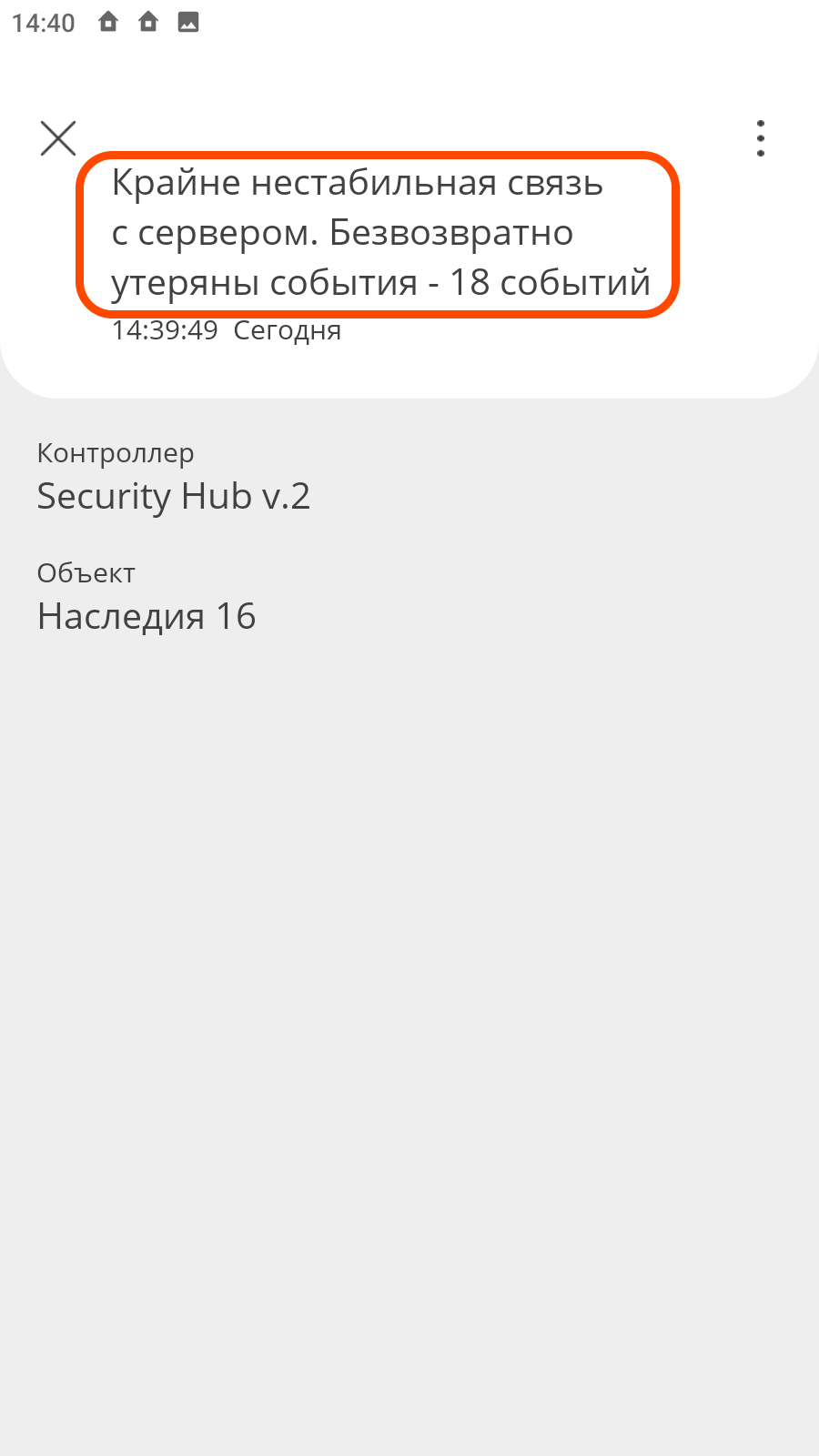
Task: Close the event details screen
Action: click(58, 138)
